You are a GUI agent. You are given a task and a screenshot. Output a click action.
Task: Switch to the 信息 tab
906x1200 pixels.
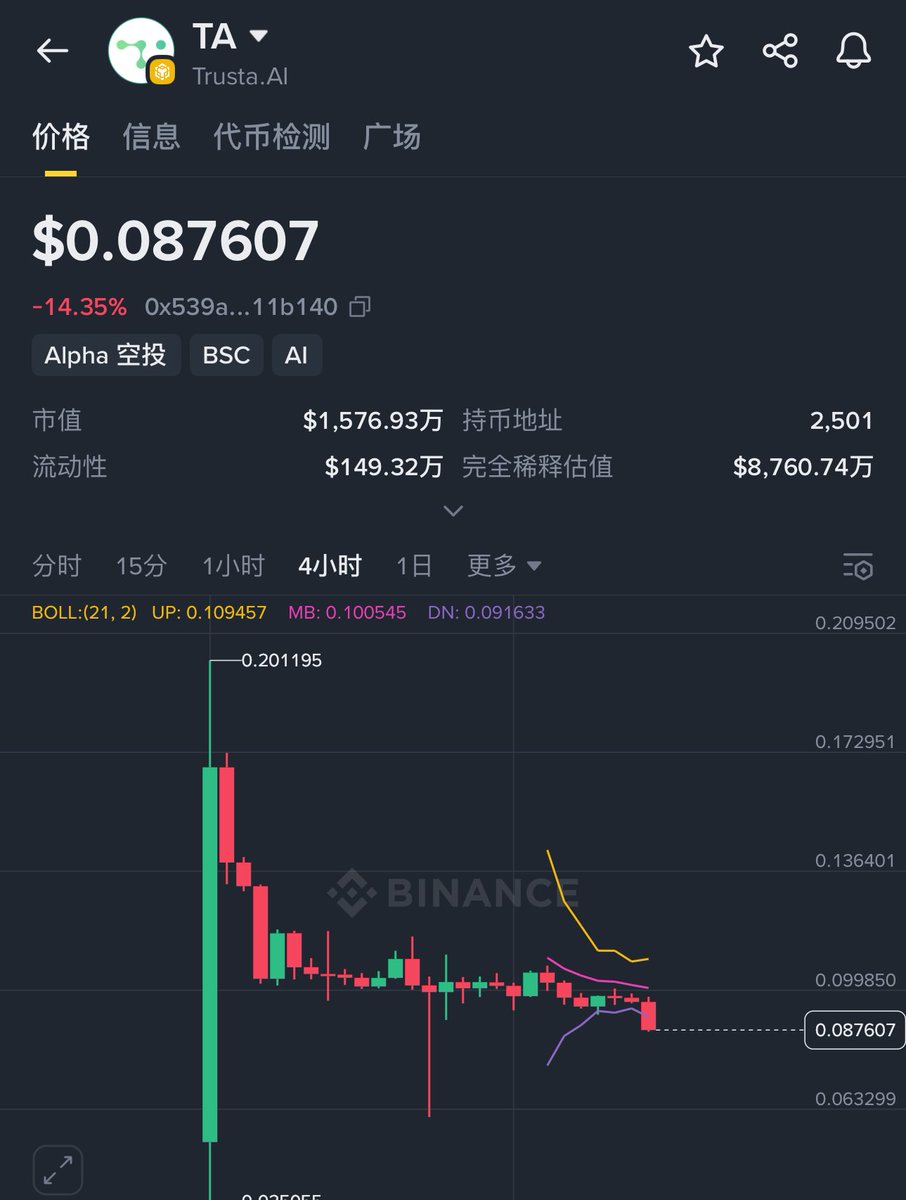pos(151,137)
